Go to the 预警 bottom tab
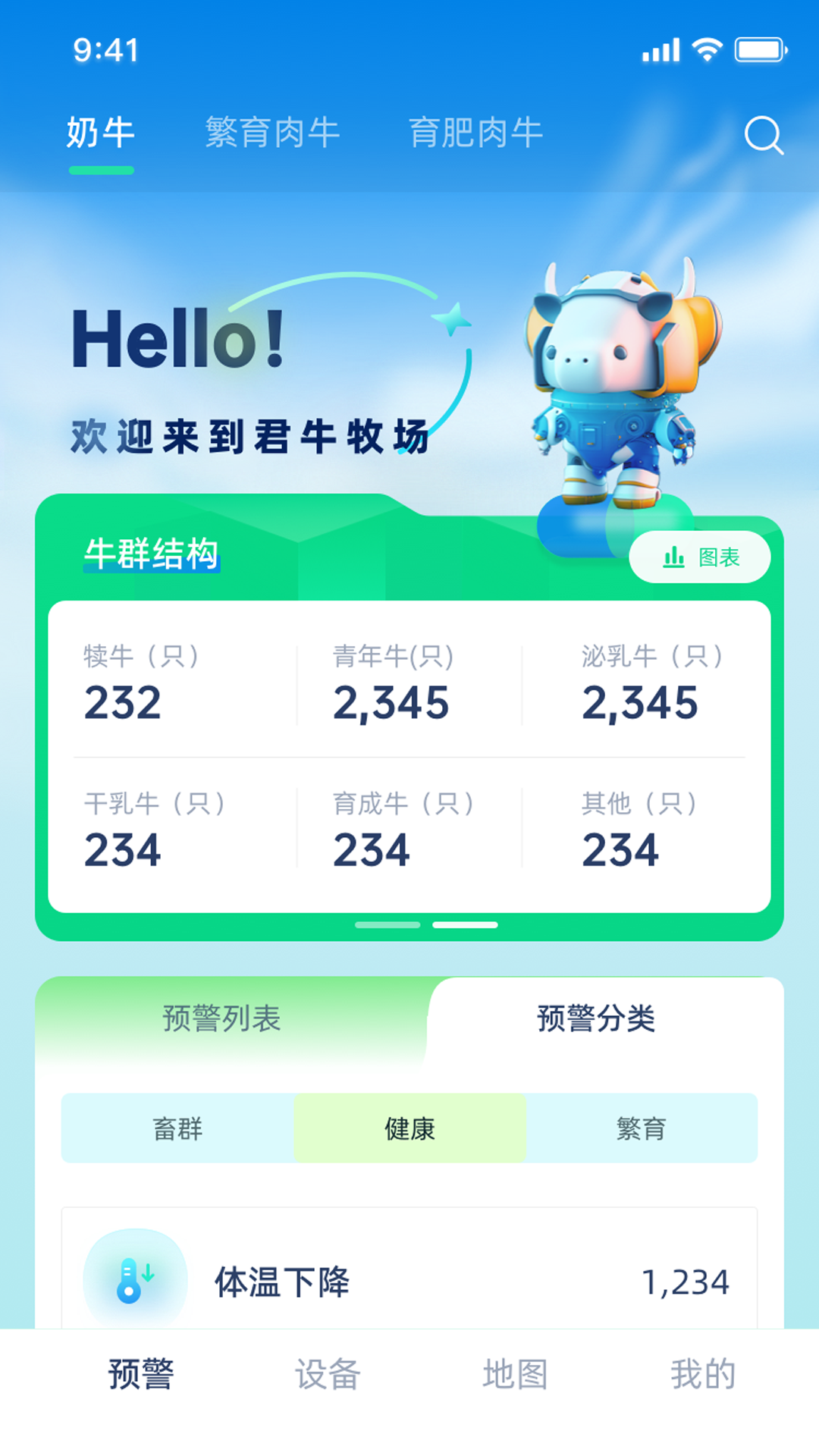Screen dimensions: 819x1456 (141, 1374)
